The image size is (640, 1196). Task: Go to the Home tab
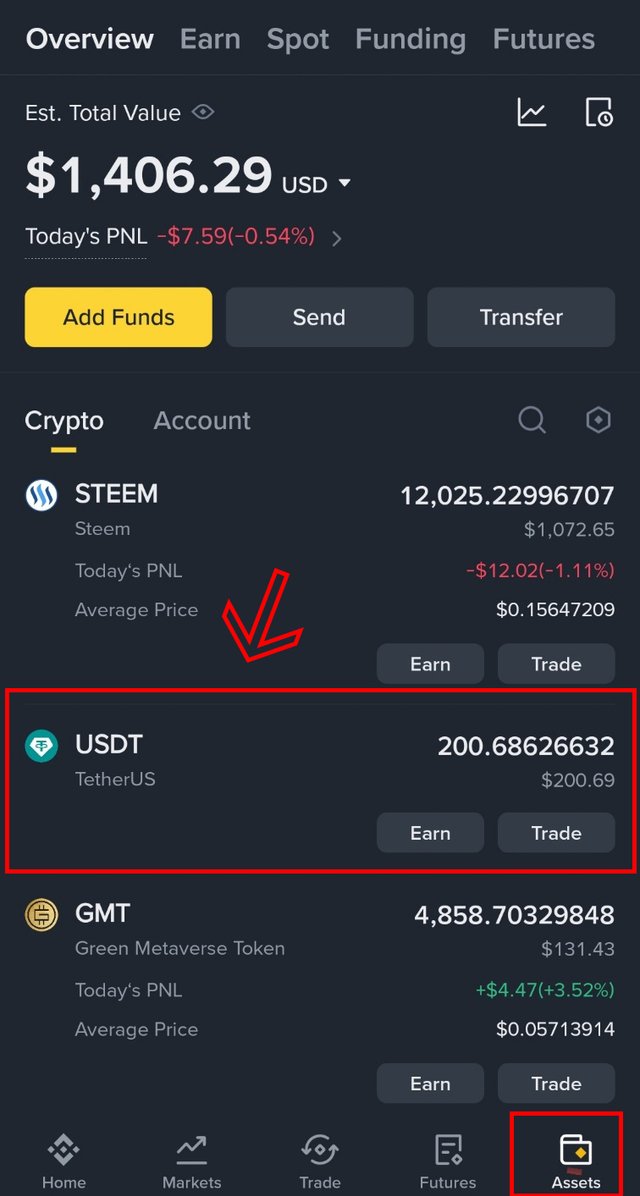click(x=64, y=1162)
